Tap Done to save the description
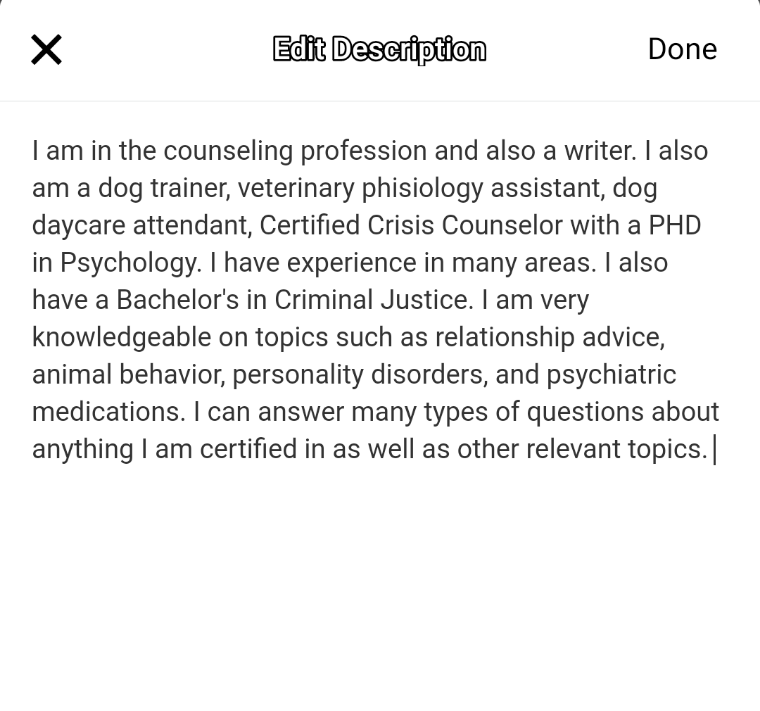The width and height of the screenshot is (760, 711). pyautogui.click(x=682, y=49)
